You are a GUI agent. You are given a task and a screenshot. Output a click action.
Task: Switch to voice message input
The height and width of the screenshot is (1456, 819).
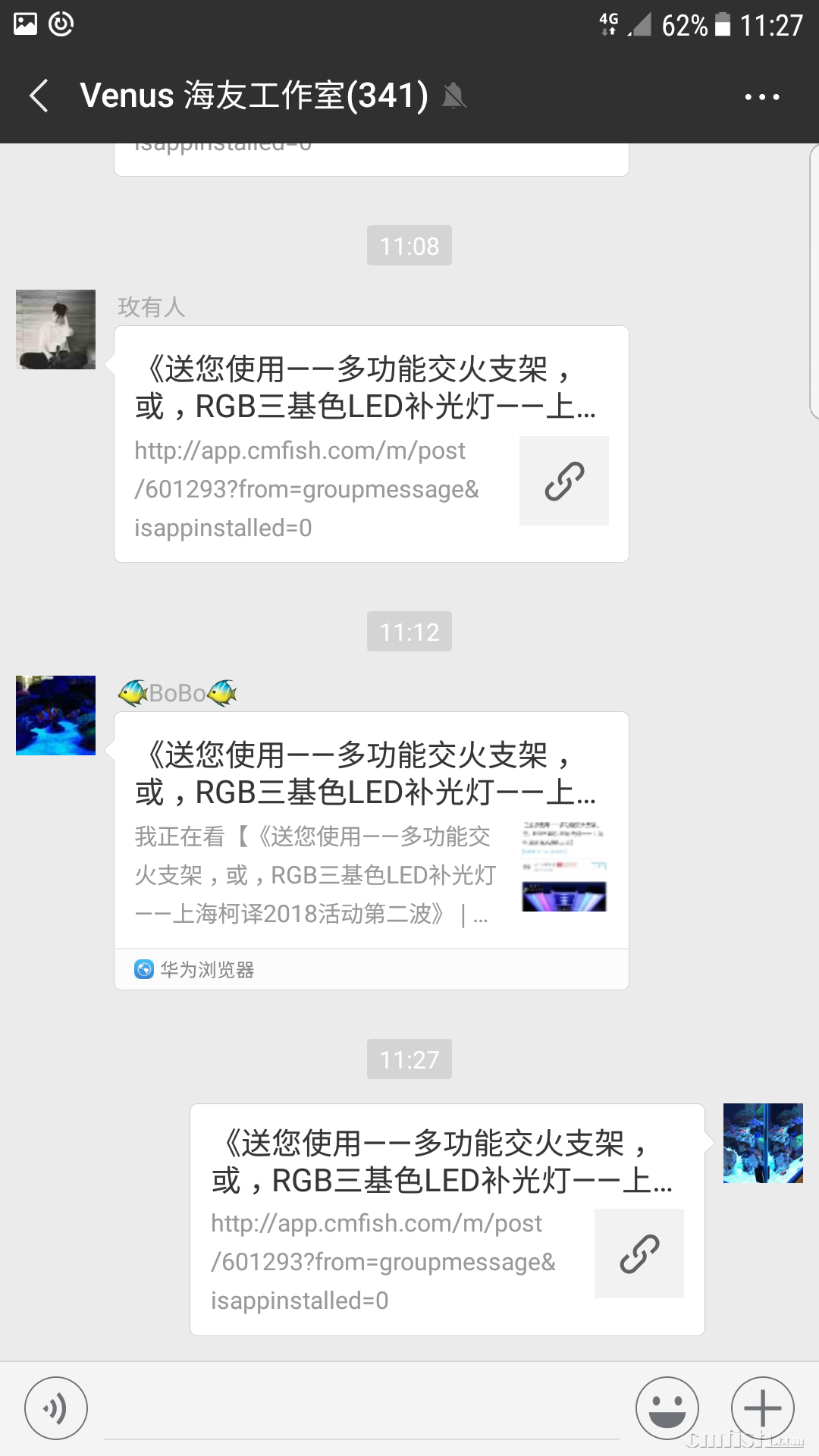tap(56, 1408)
